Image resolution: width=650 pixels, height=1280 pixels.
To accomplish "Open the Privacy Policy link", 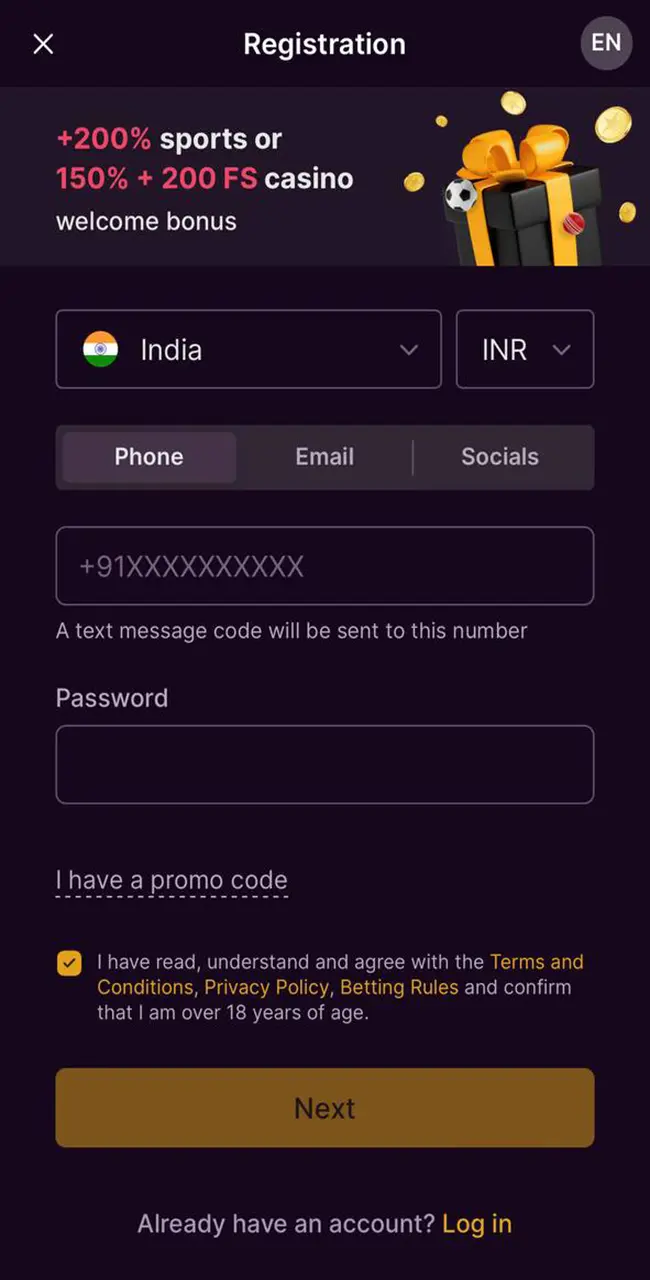I will (266, 987).
